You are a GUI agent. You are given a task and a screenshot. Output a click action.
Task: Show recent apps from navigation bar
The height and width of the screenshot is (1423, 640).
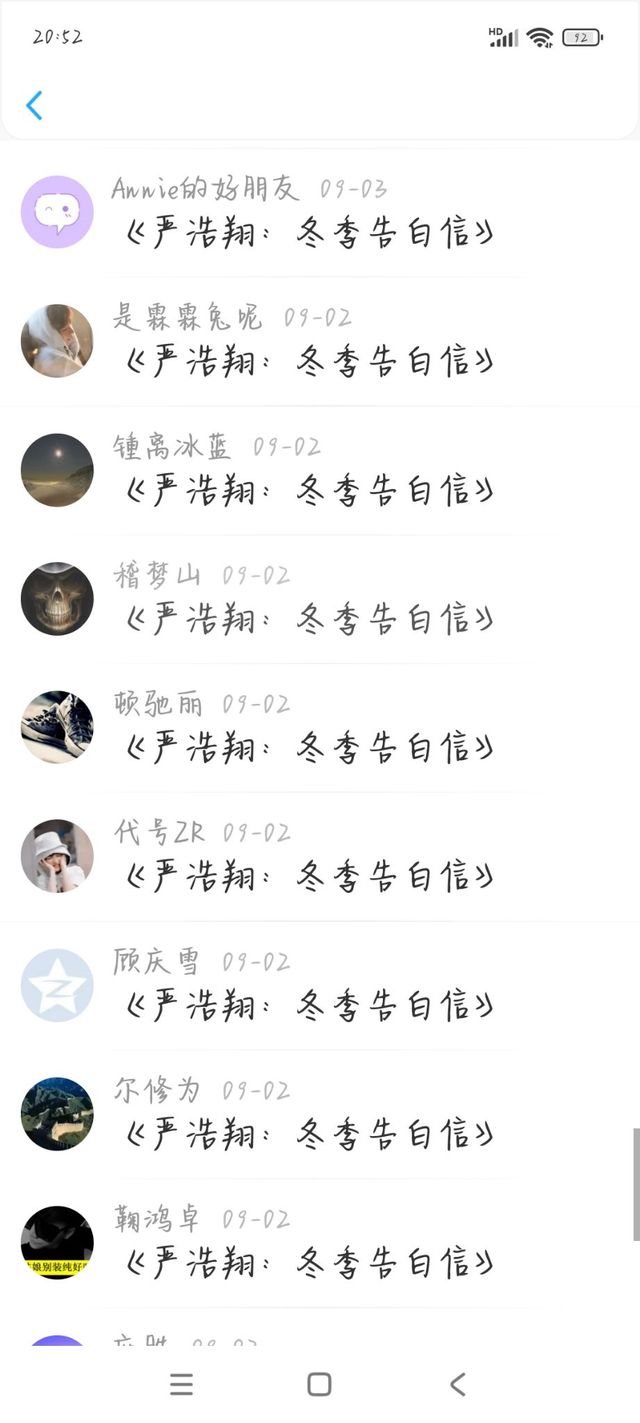point(181,1384)
